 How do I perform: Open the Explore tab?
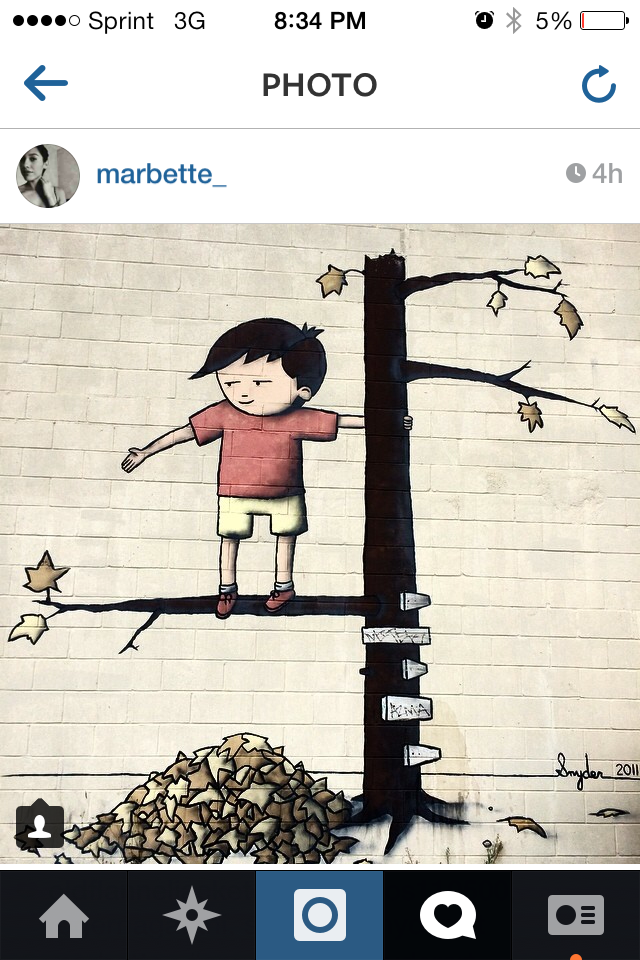tap(191, 915)
